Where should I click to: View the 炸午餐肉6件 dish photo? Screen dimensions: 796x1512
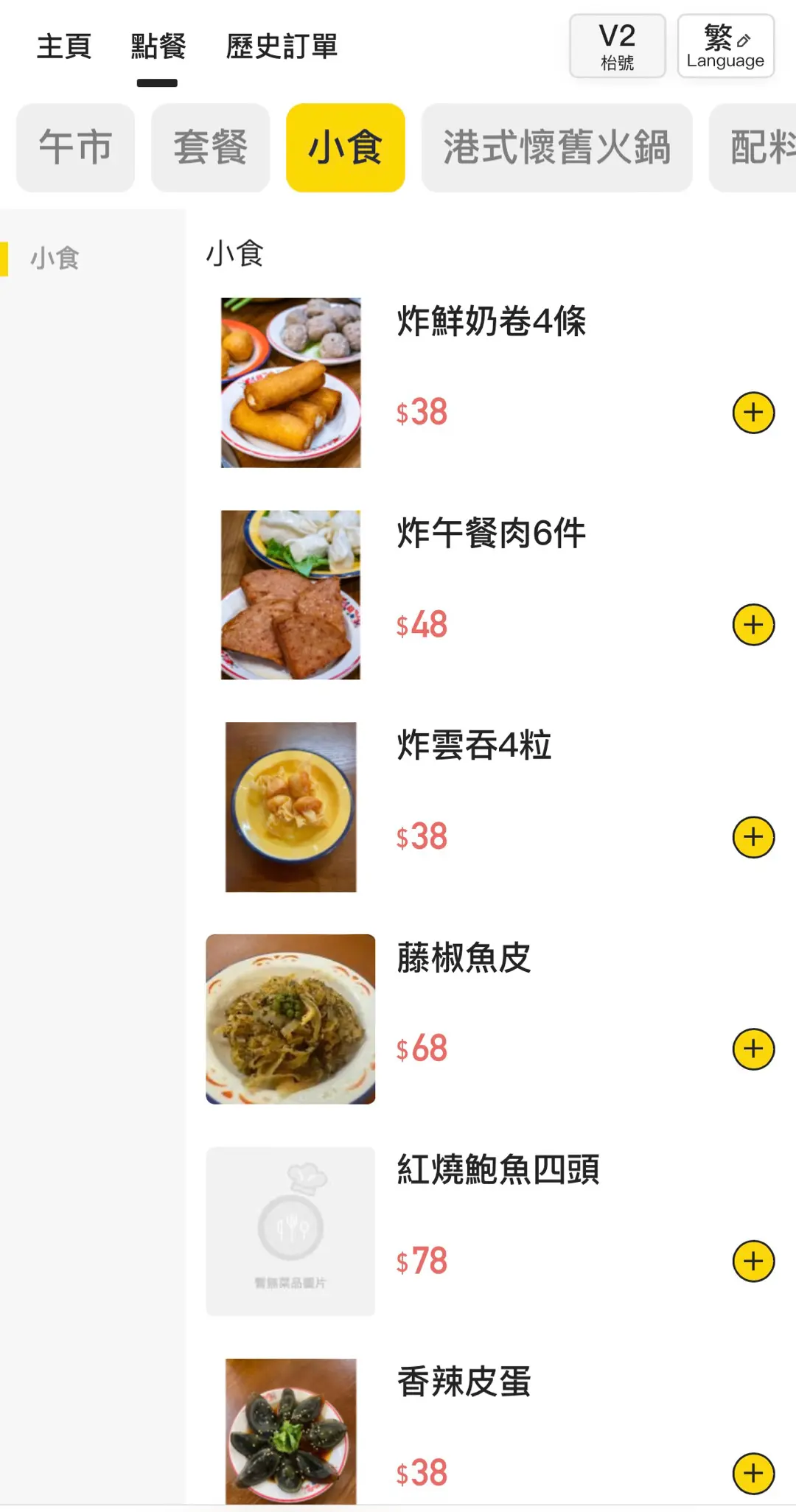point(291,595)
